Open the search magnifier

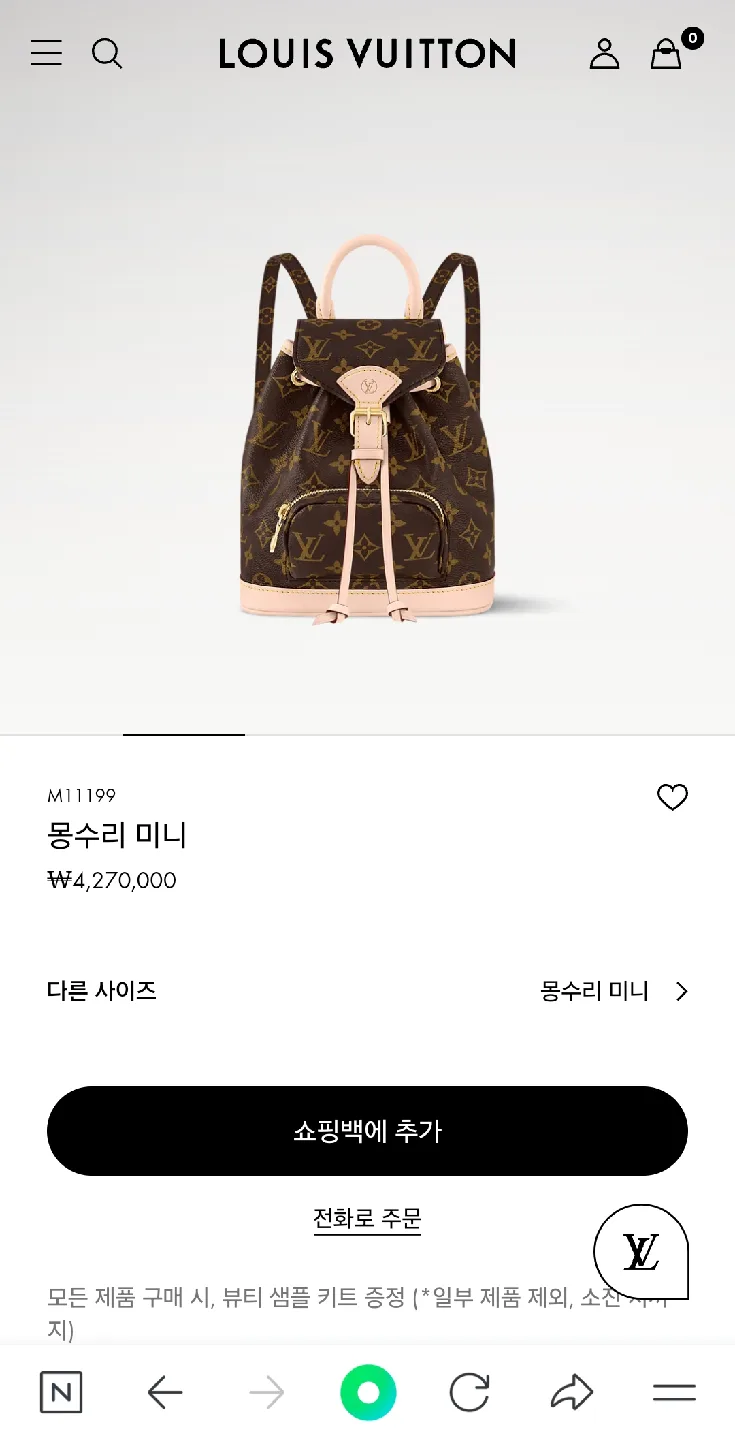pyautogui.click(x=107, y=53)
